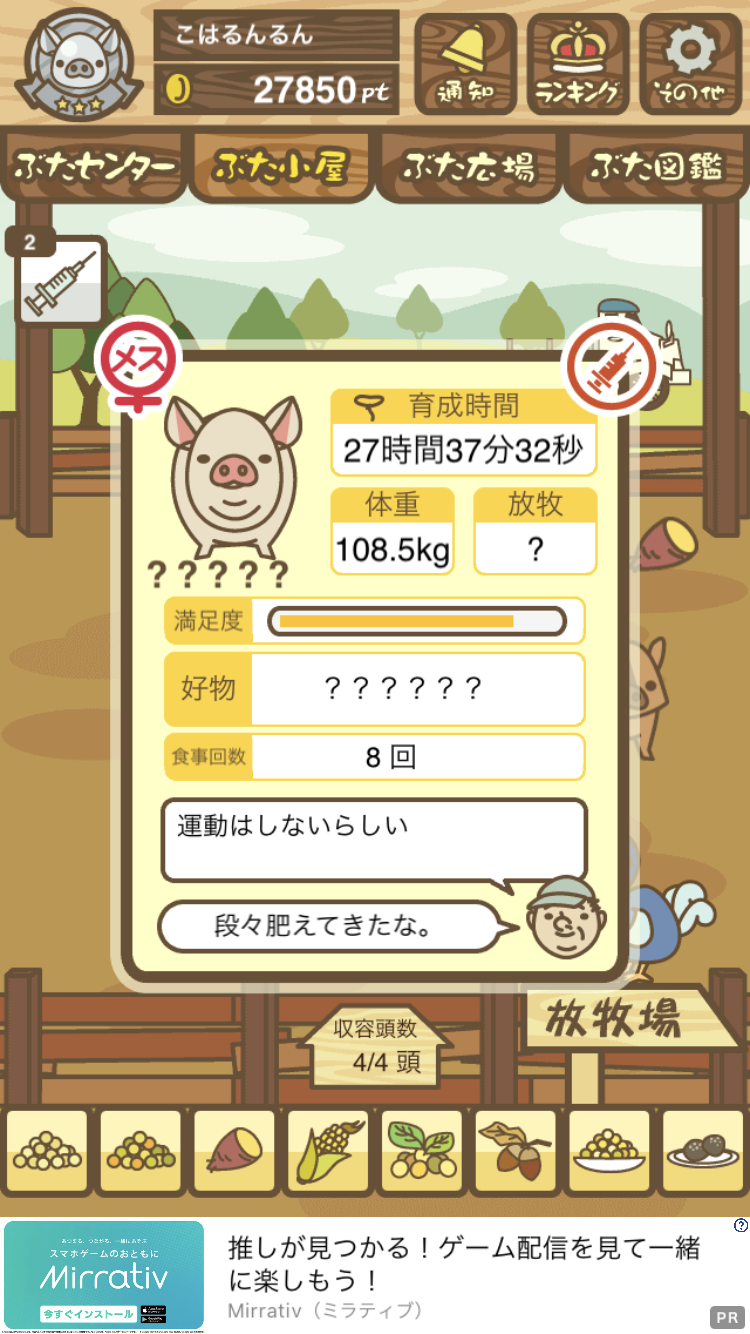Select the acorn feed
750x1334 pixels.
(x=515, y=1151)
